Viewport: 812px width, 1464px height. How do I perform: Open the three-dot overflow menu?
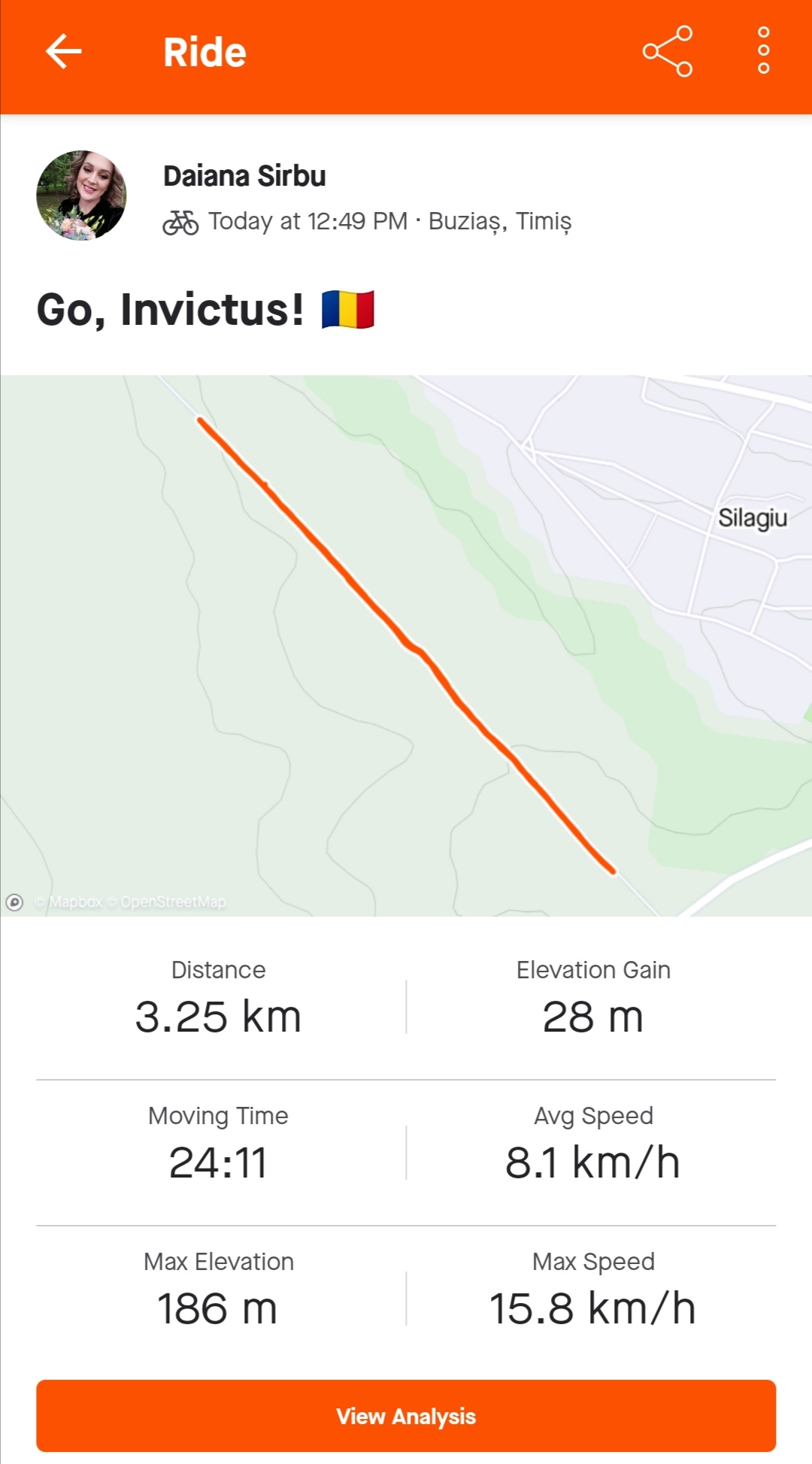tap(763, 52)
